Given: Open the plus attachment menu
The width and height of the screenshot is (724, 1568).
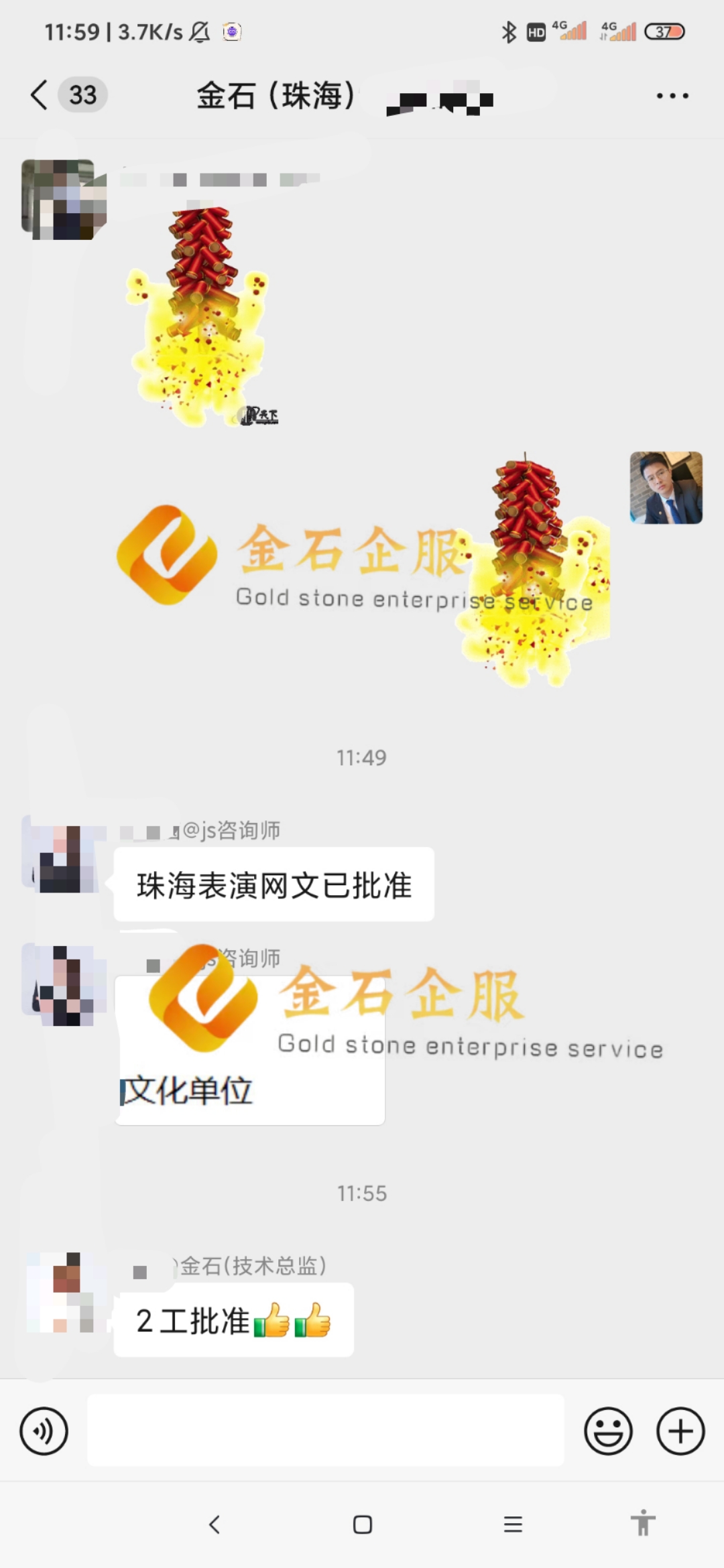Looking at the screenshot, I should pos(680,1431).
